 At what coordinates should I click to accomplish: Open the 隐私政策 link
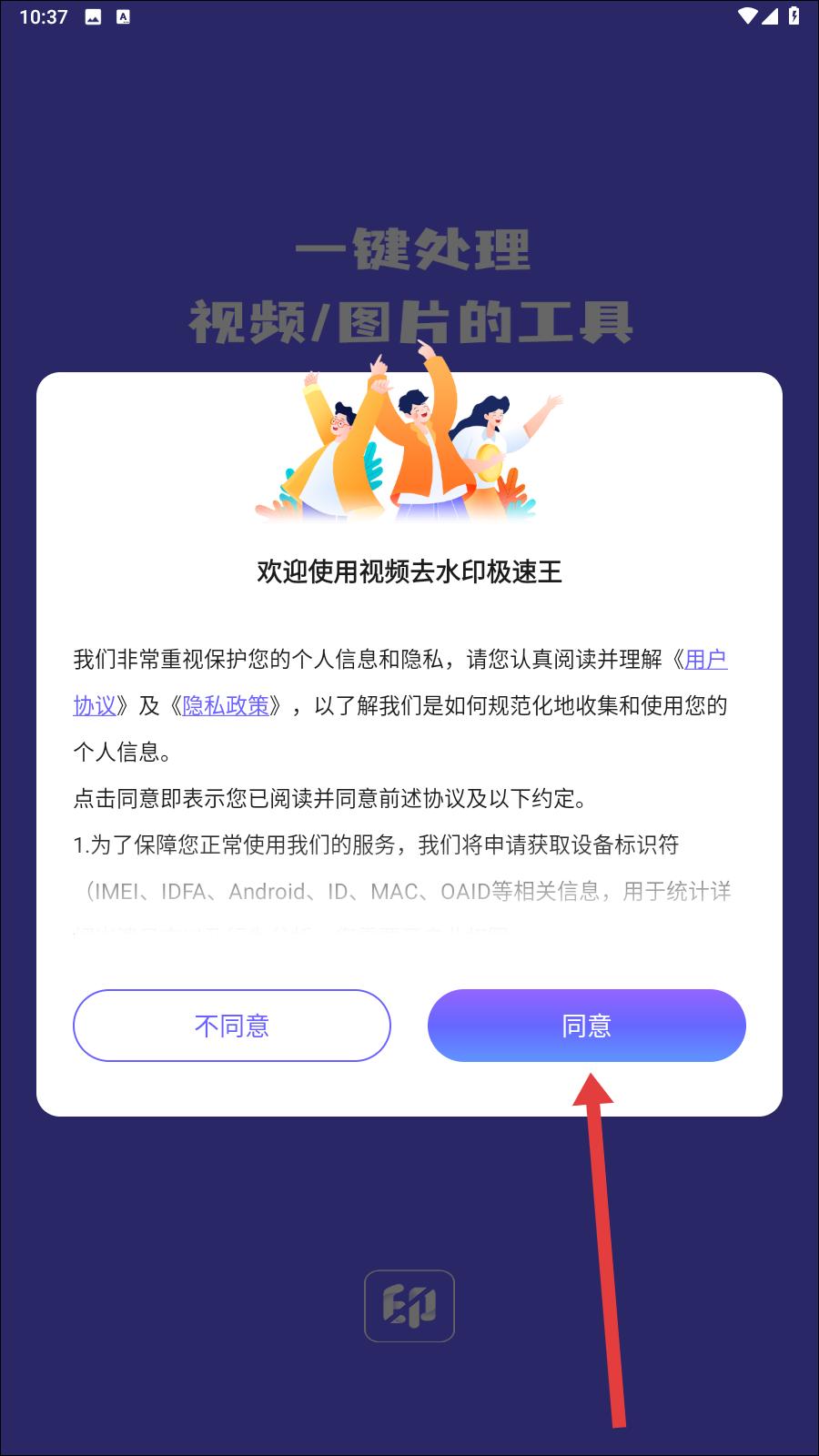pos(226,705)
